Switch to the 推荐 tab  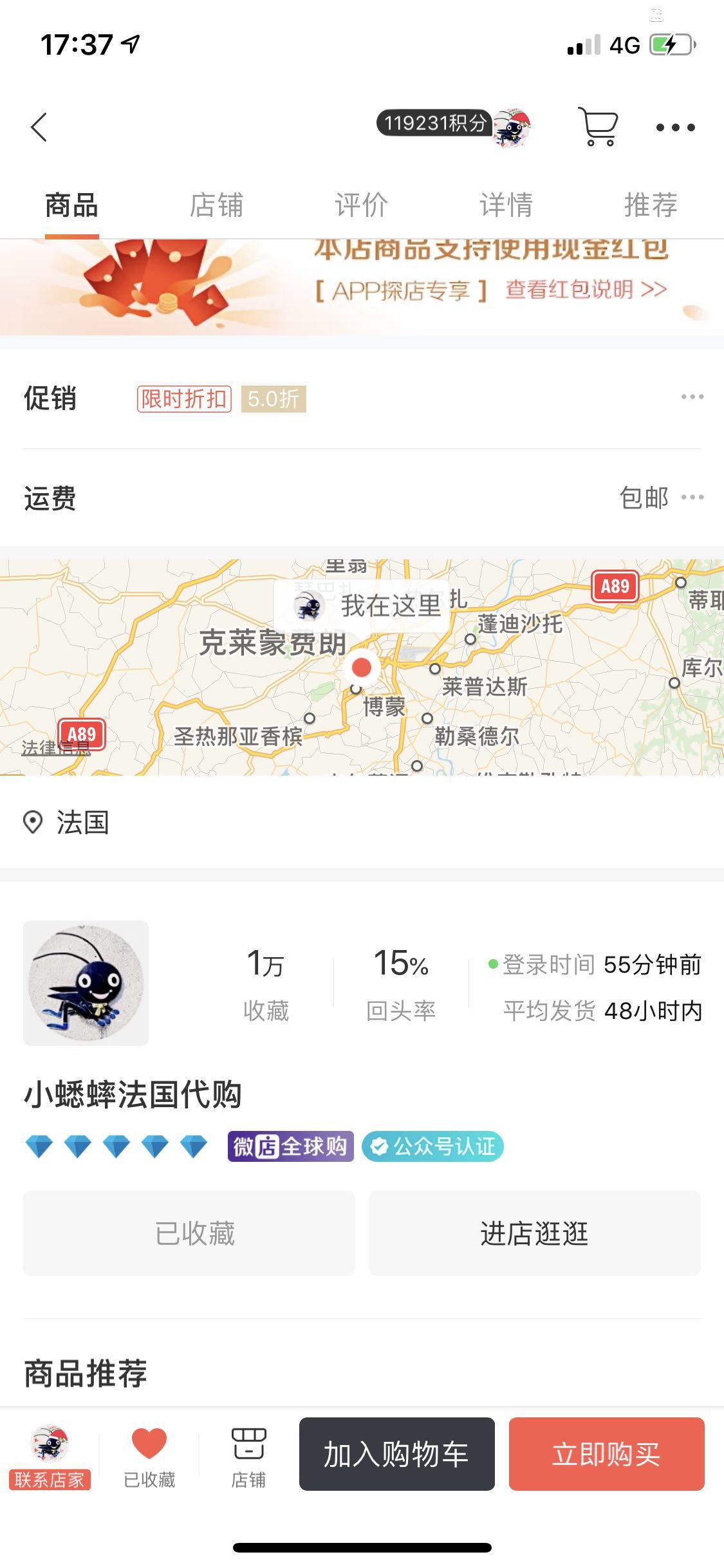651,205
